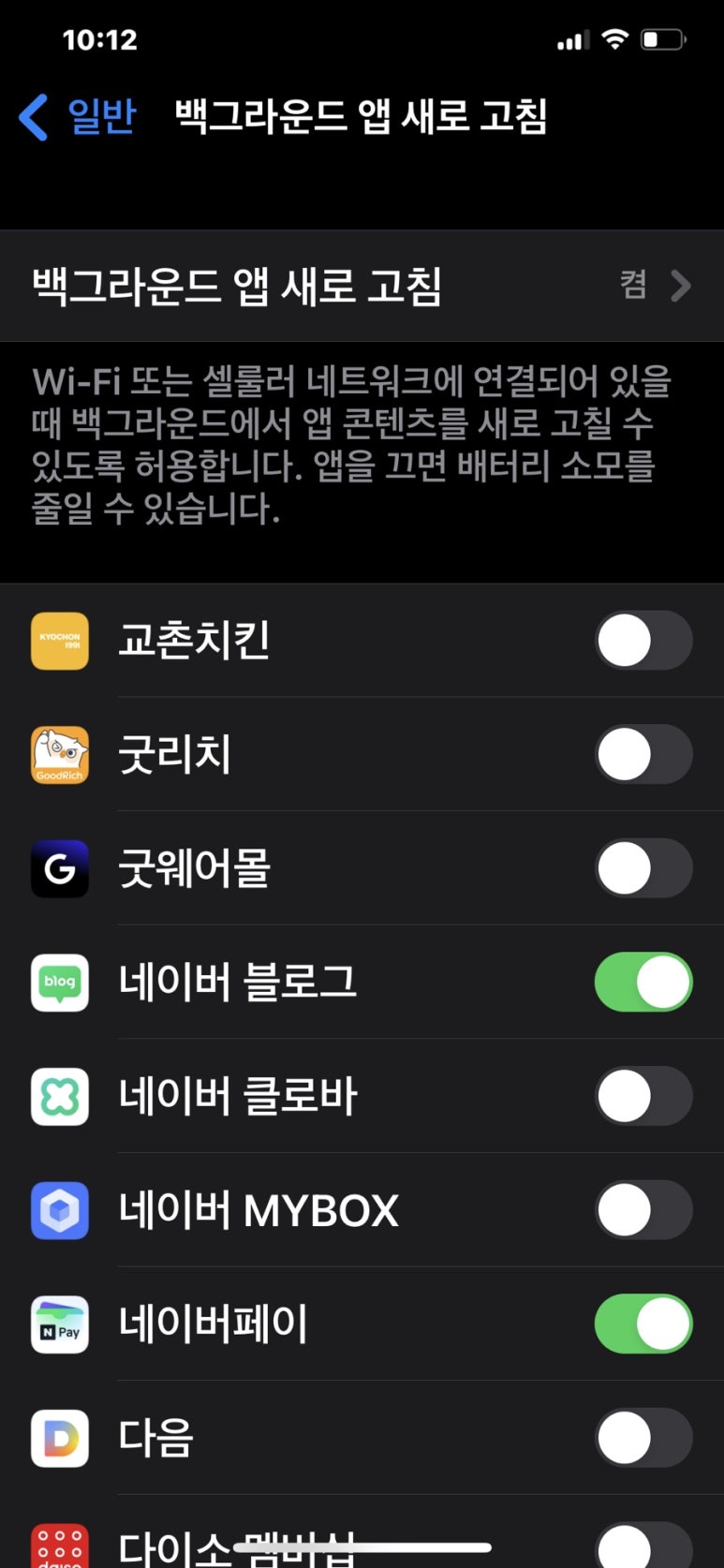Enable background refresh for 굿웨어몰
Image resolution: width=724 pixels, height=1568 pixels.
(x=643, y=868)
